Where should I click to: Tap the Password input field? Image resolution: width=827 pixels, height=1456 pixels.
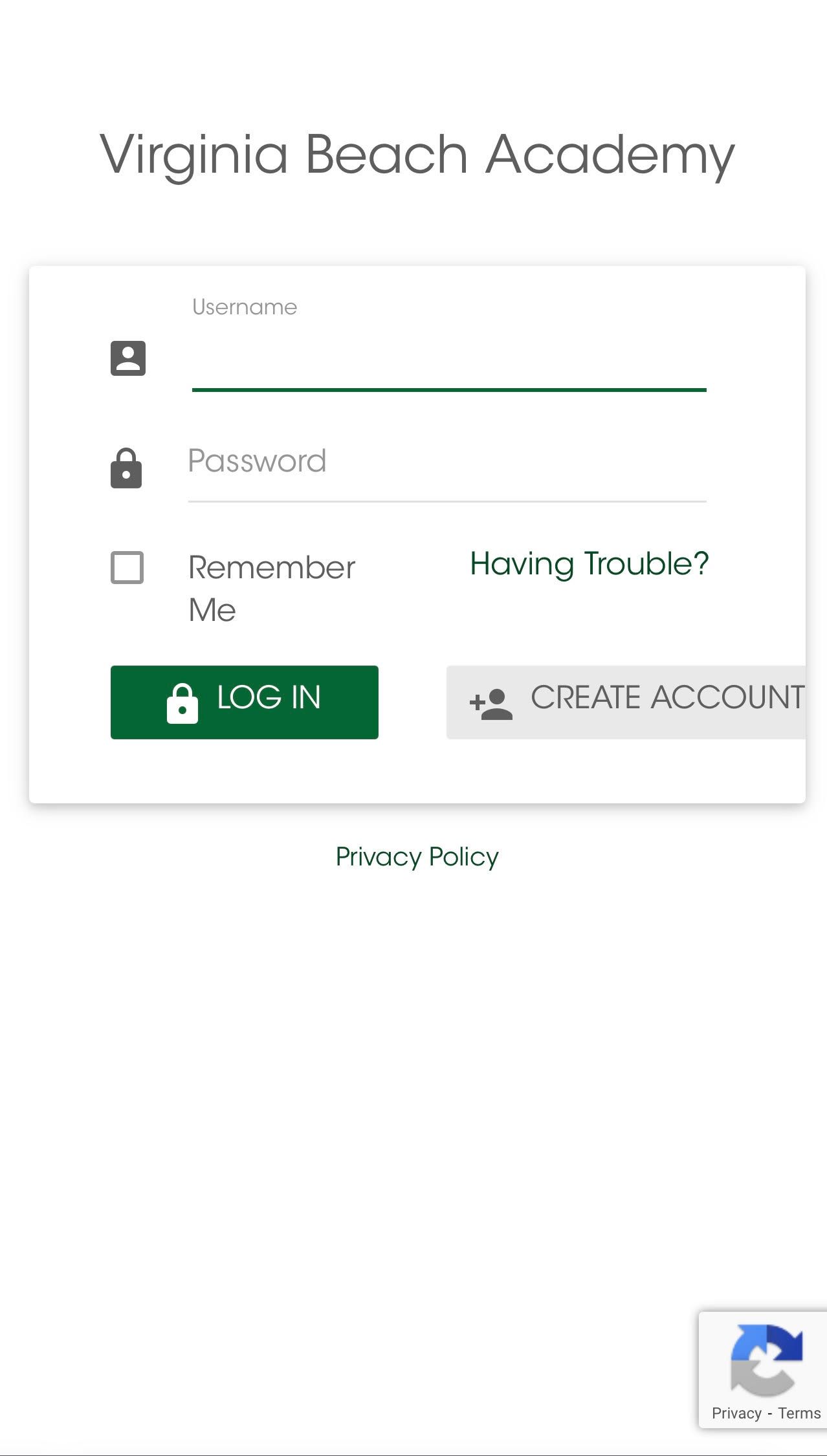point(447,463)
